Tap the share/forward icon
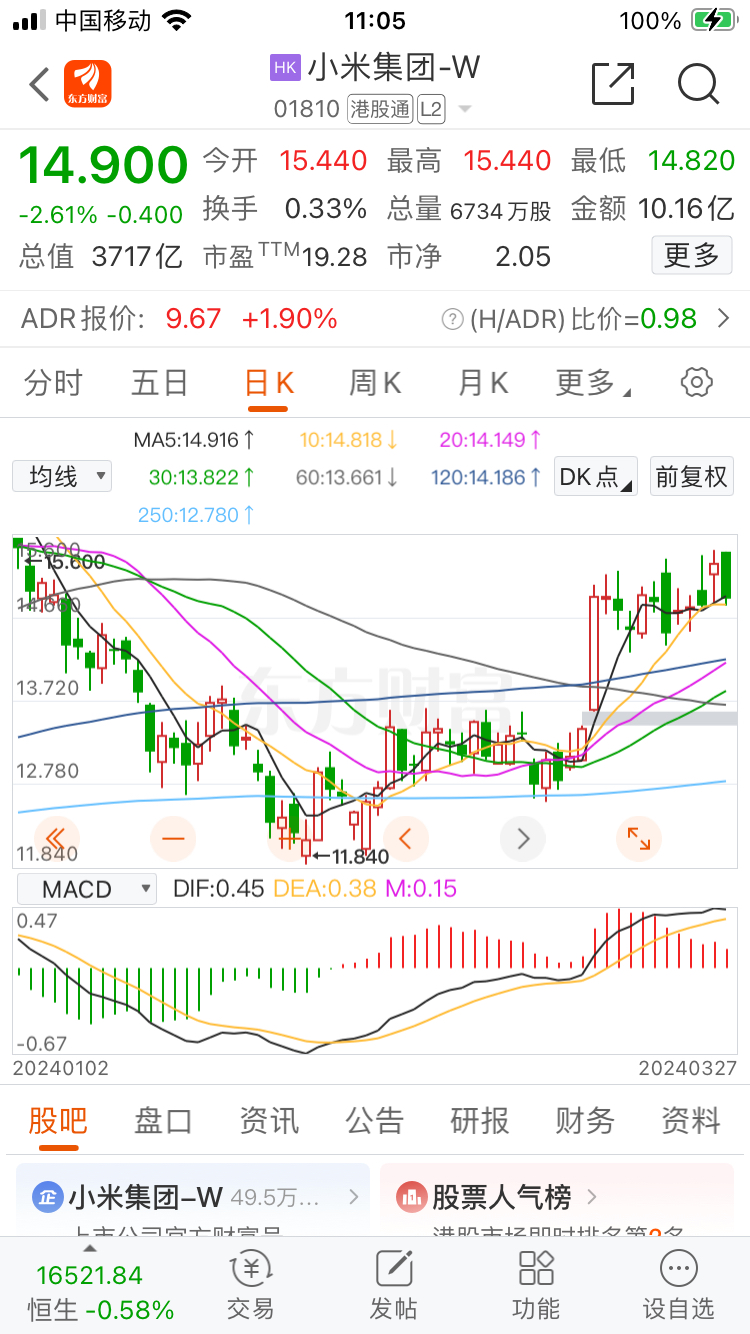Image resolution: width=750 pixels, height=1334 pixels. [x=614, y=85]
